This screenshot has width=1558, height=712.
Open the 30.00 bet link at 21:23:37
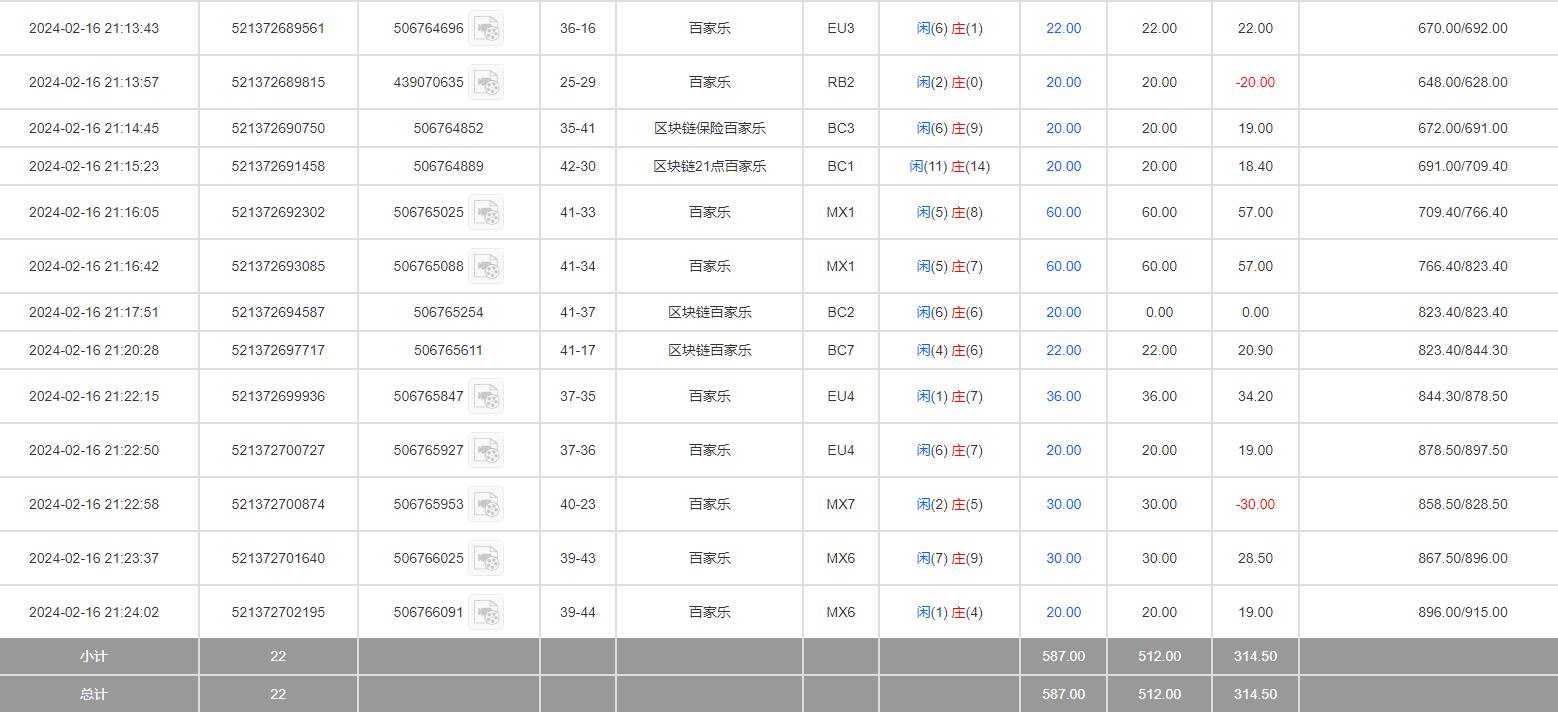pyautogui.click(x=1063, y=559)
